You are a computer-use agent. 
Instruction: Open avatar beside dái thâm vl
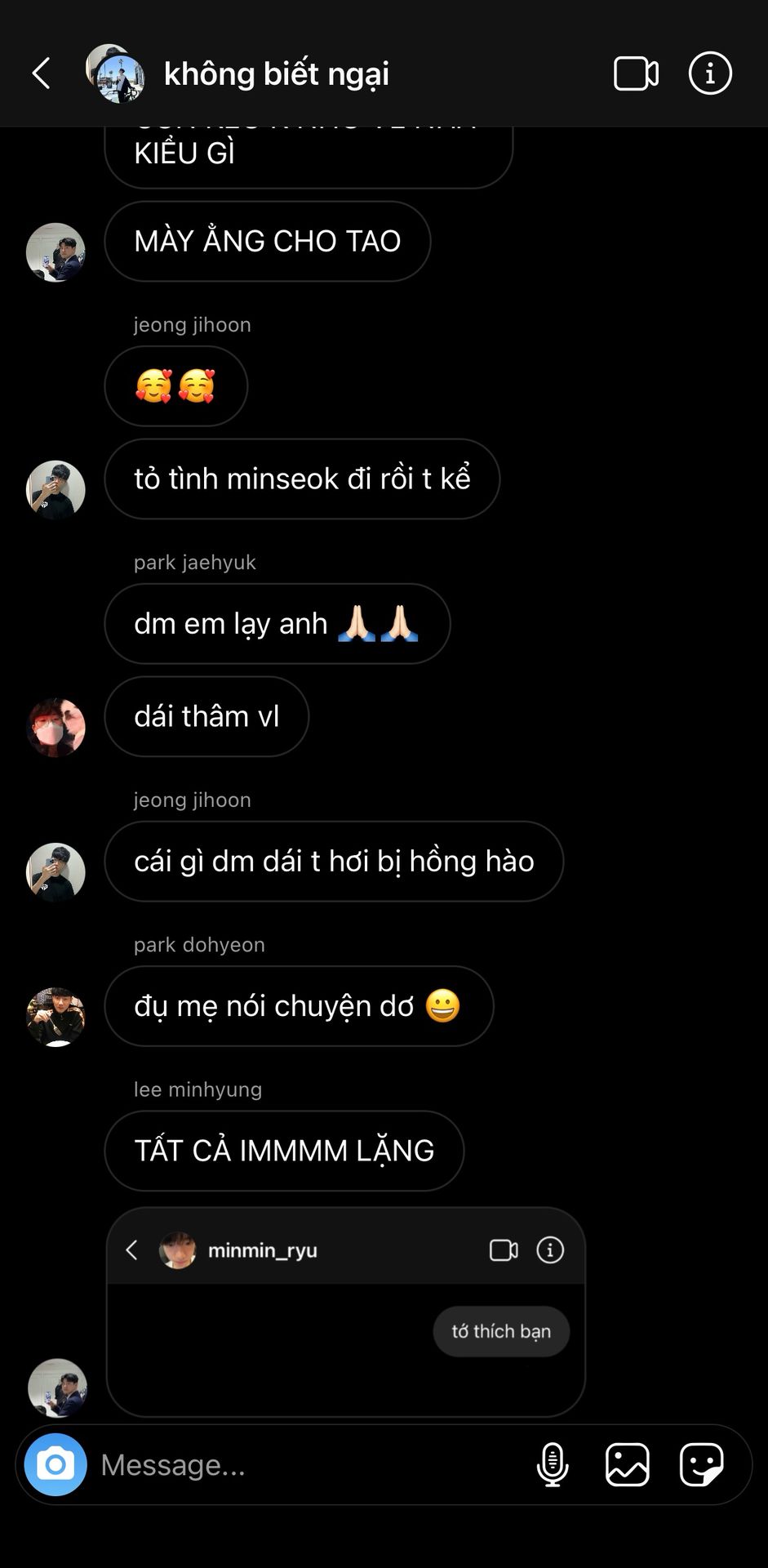coord(55,728)
